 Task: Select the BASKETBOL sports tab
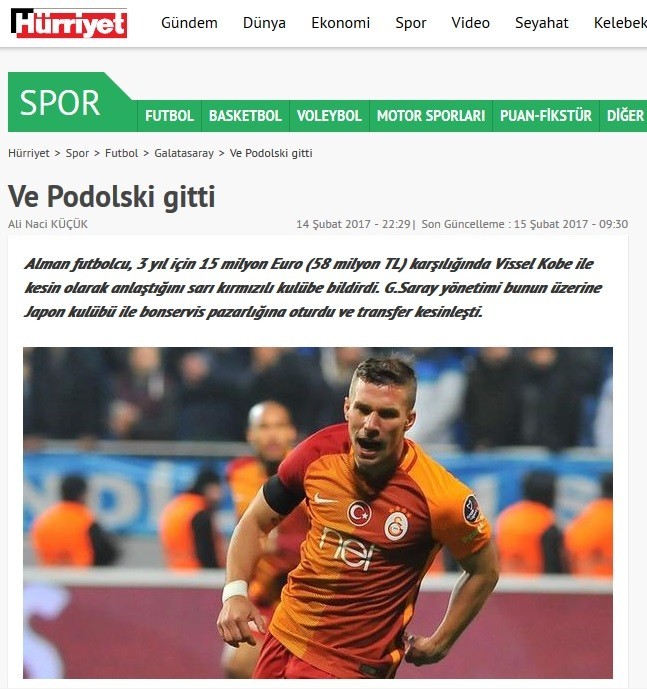(x=245, y=116)
